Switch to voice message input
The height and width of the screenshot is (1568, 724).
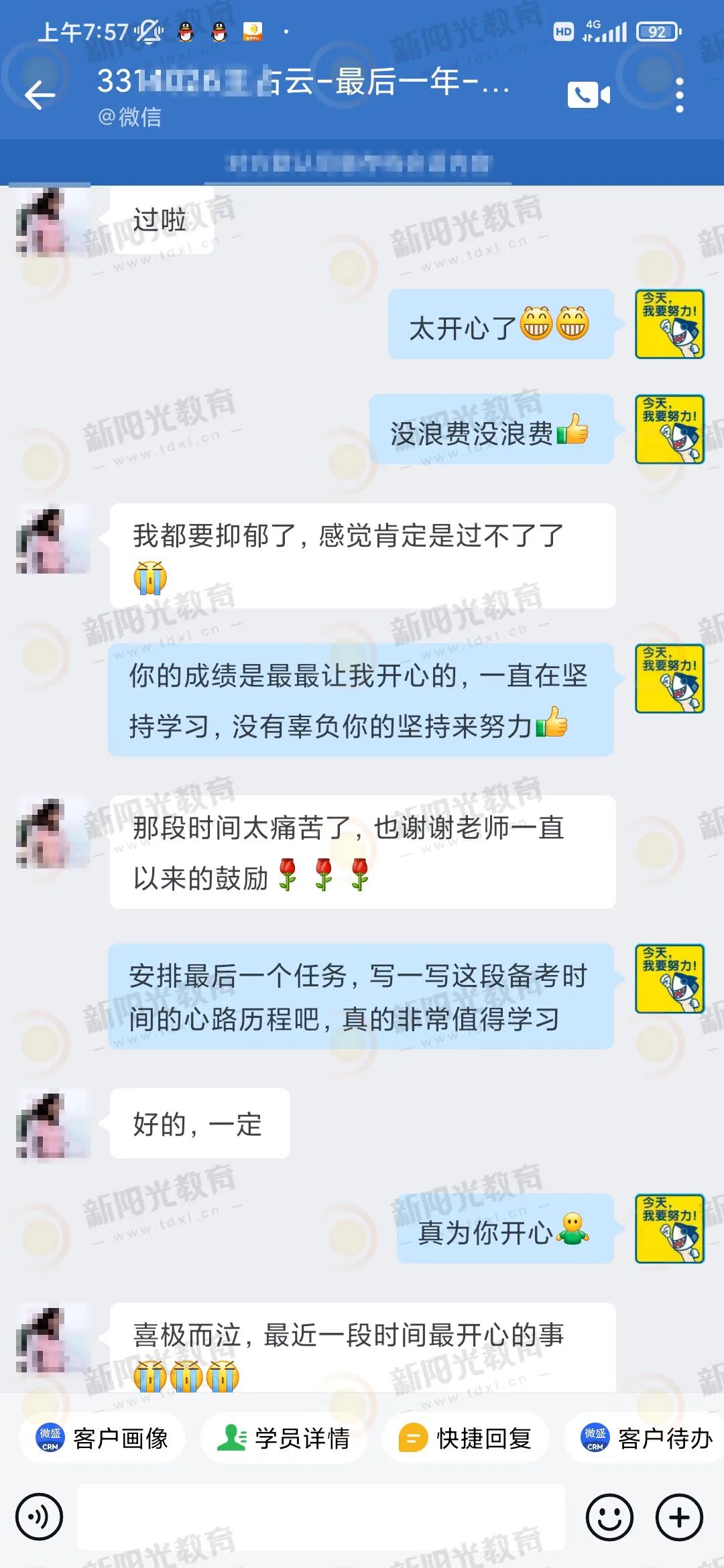click(40, 1518)
